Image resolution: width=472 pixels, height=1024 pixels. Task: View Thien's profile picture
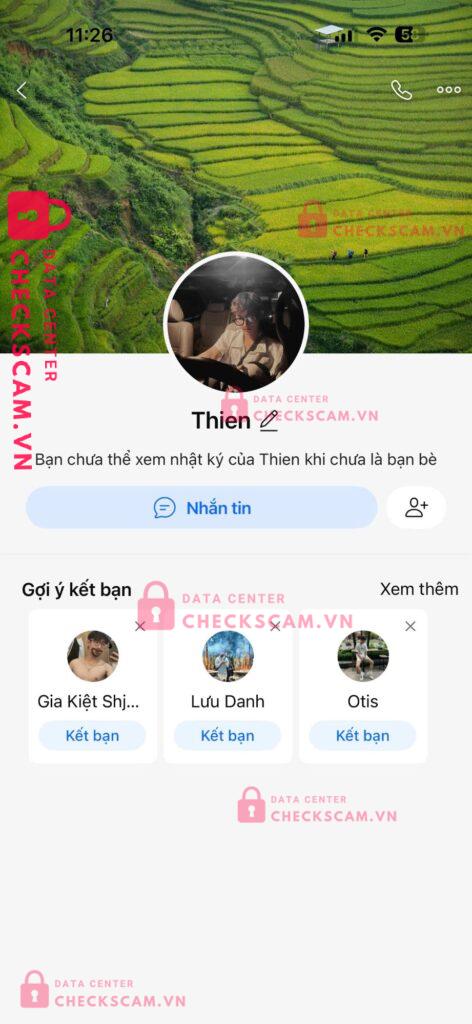pyautogui.click(x=235, y=323)
